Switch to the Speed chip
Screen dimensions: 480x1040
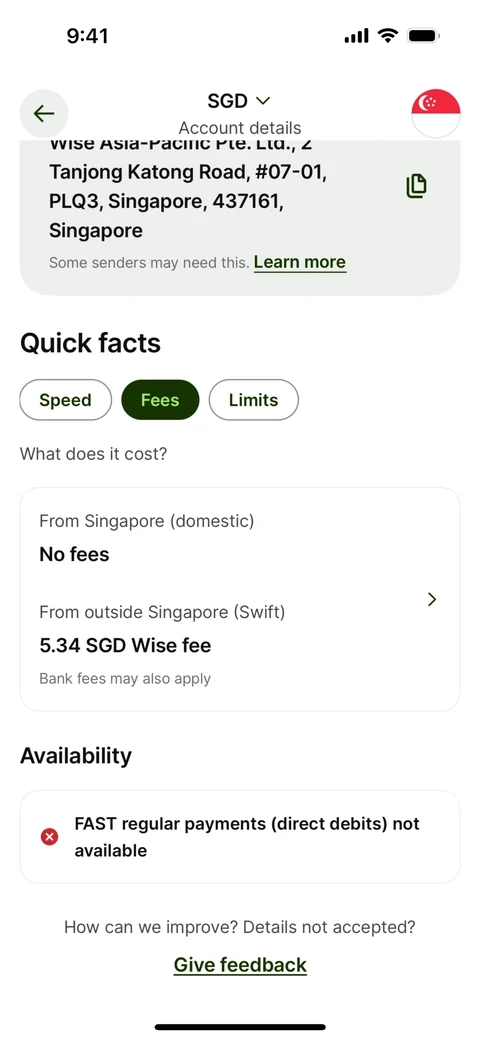click(x=66, y=400)
